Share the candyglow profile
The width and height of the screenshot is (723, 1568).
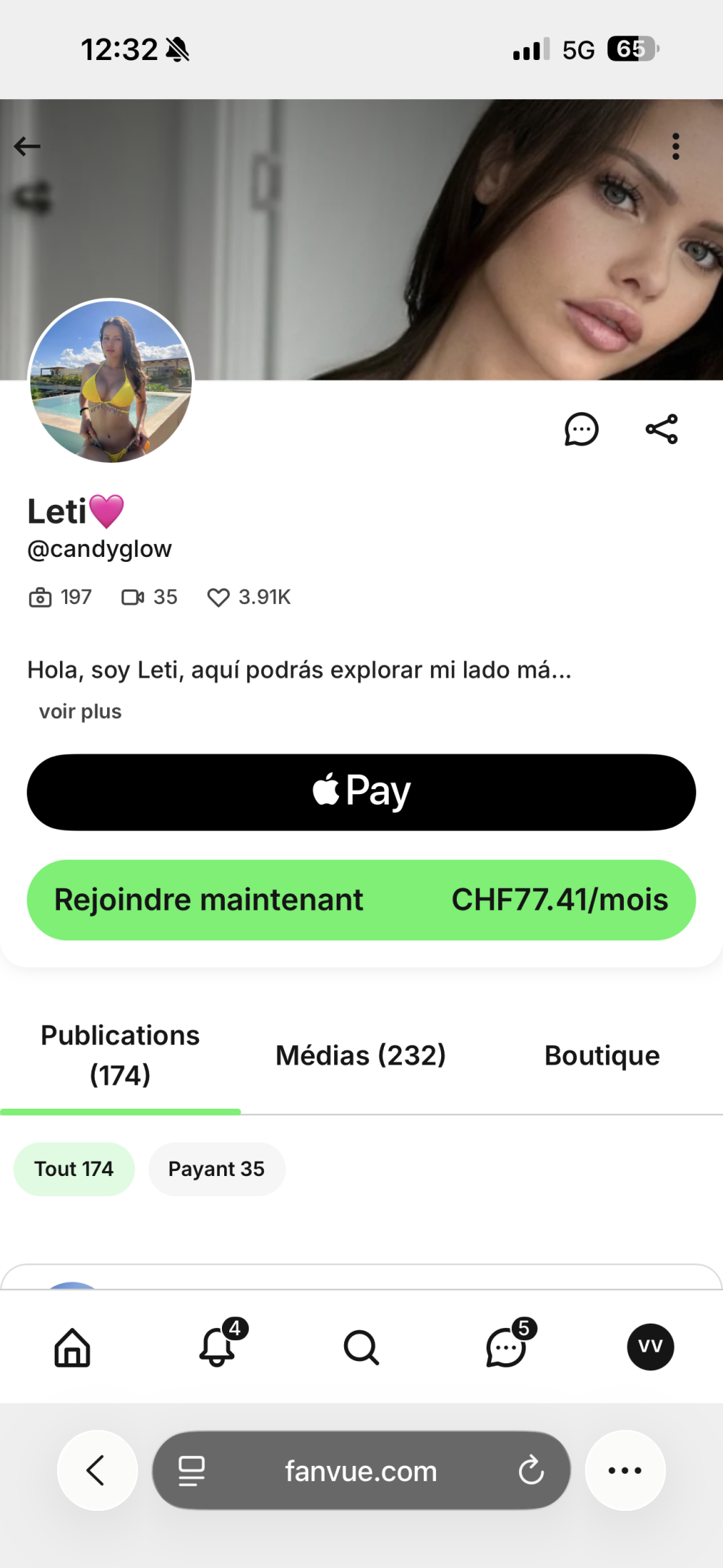click(x=662, y=430)
